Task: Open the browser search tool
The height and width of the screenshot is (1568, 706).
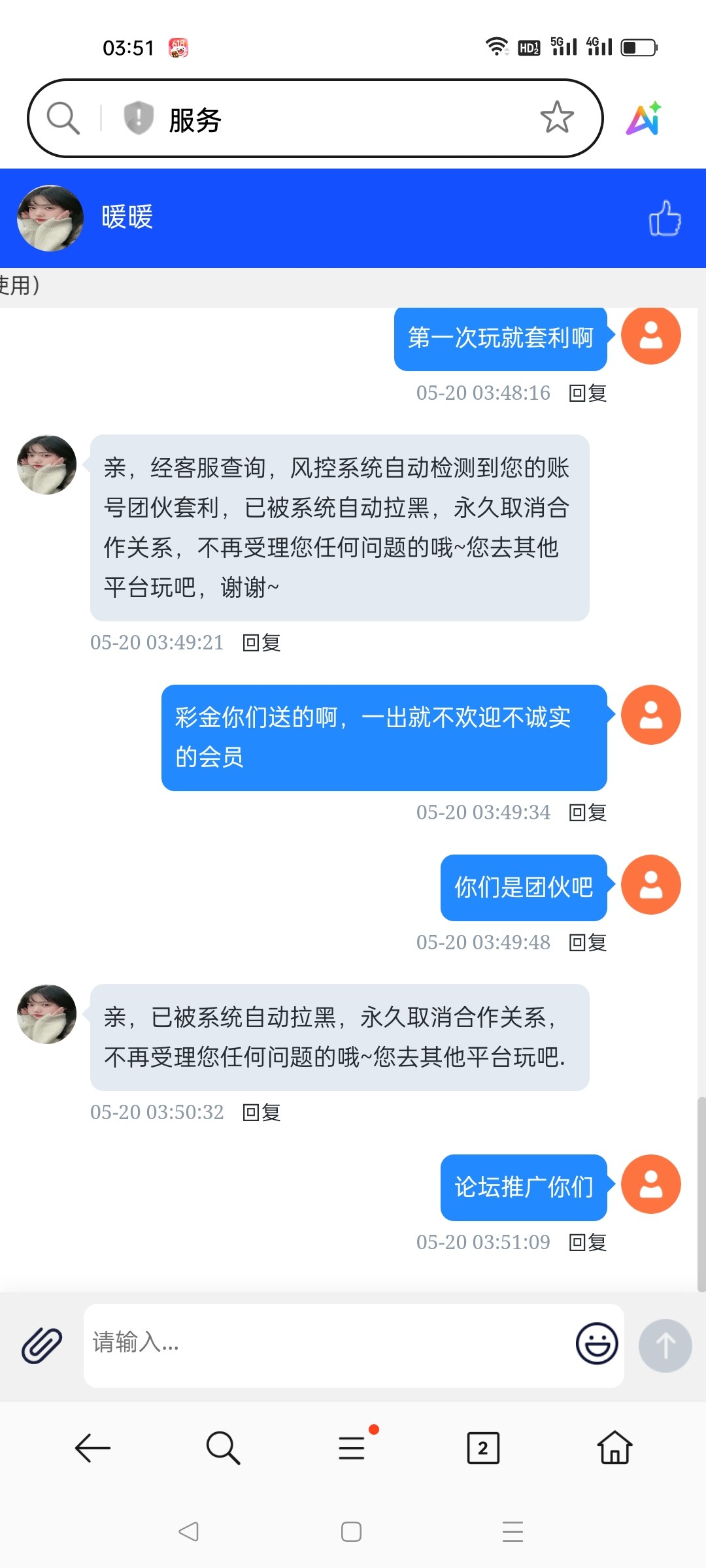Action: [223, 1448]
